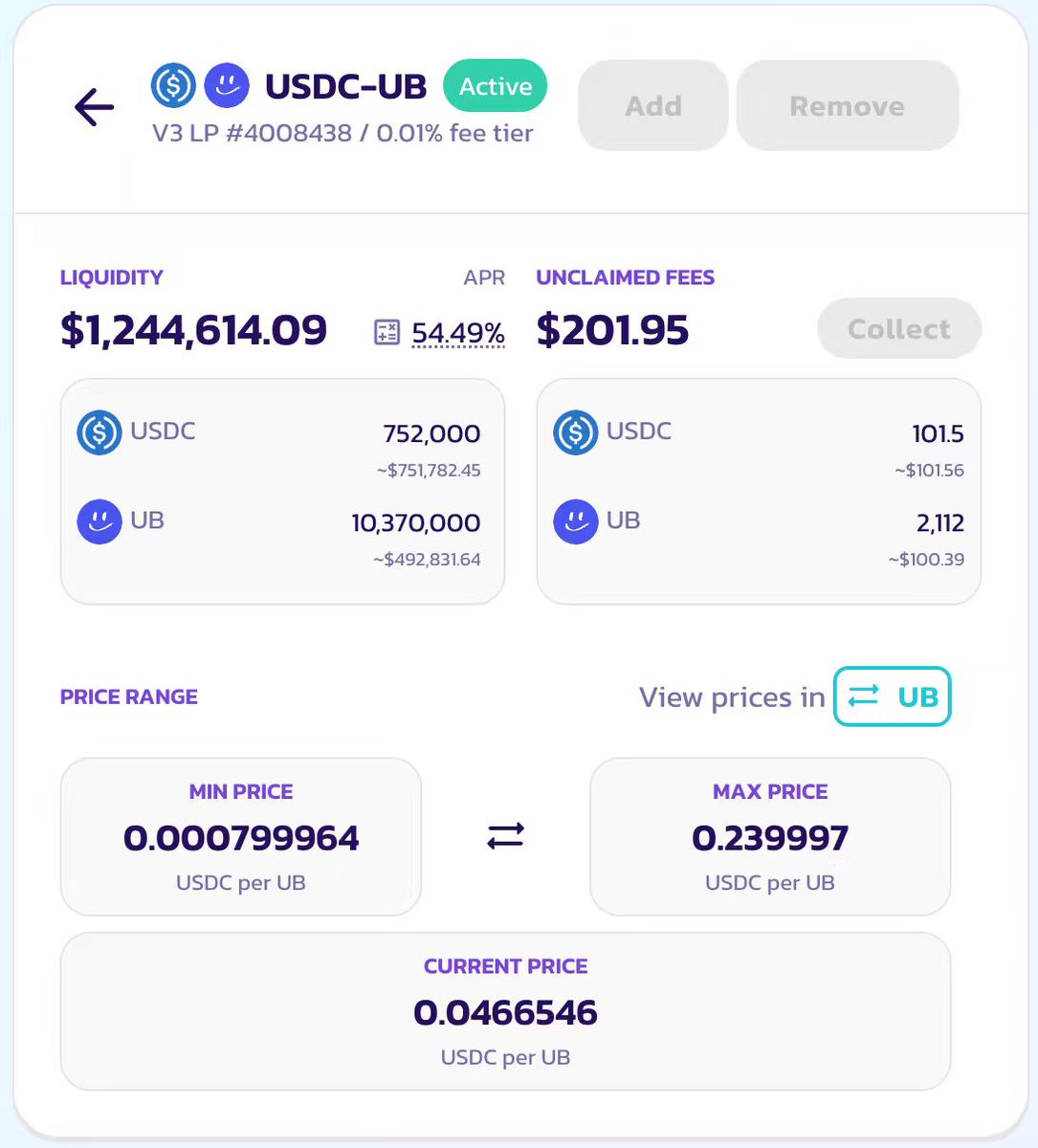
Task: Tap the 54.49% APR link
Action: 458,333
